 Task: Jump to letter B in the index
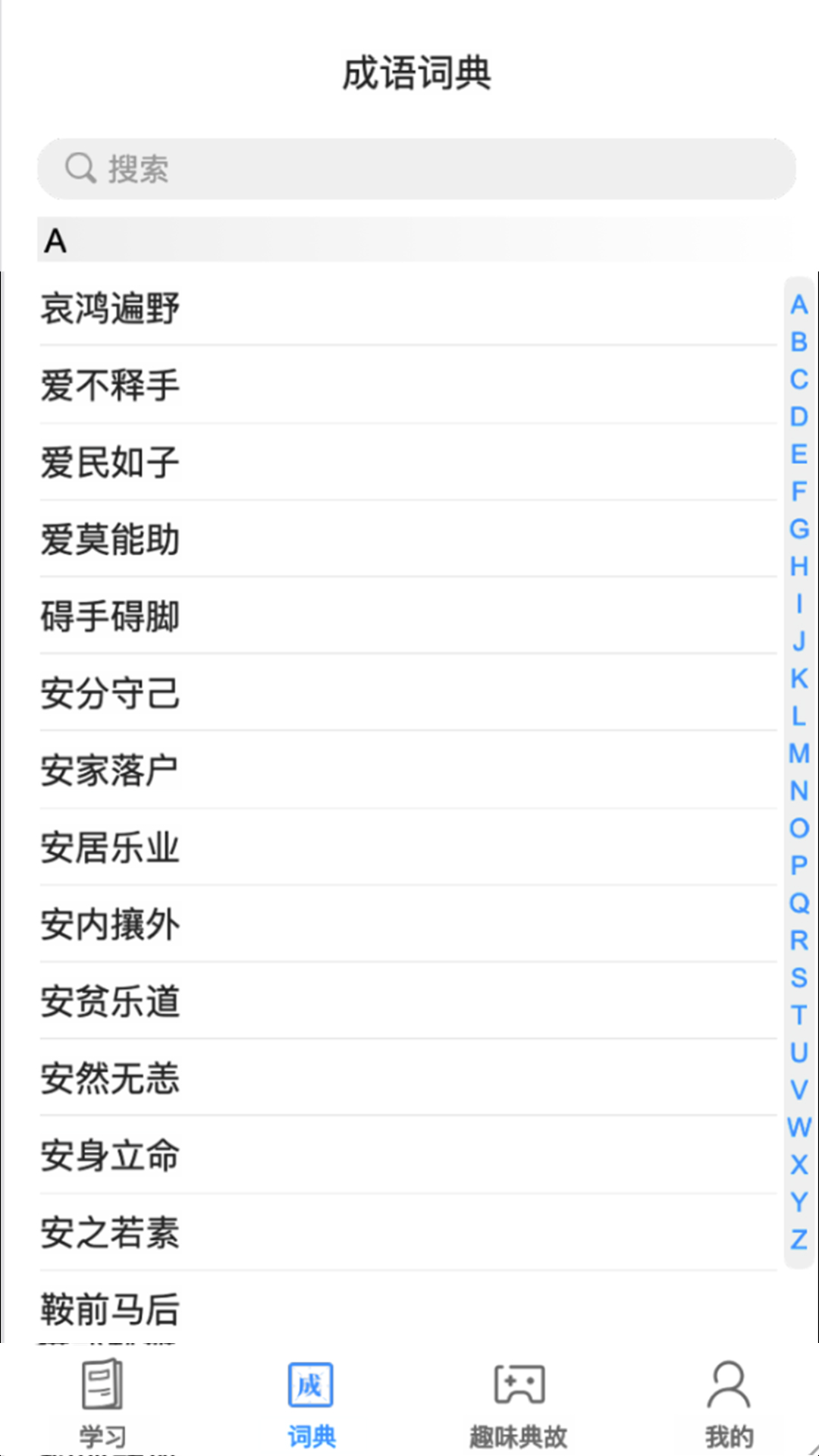click(798, 340)
